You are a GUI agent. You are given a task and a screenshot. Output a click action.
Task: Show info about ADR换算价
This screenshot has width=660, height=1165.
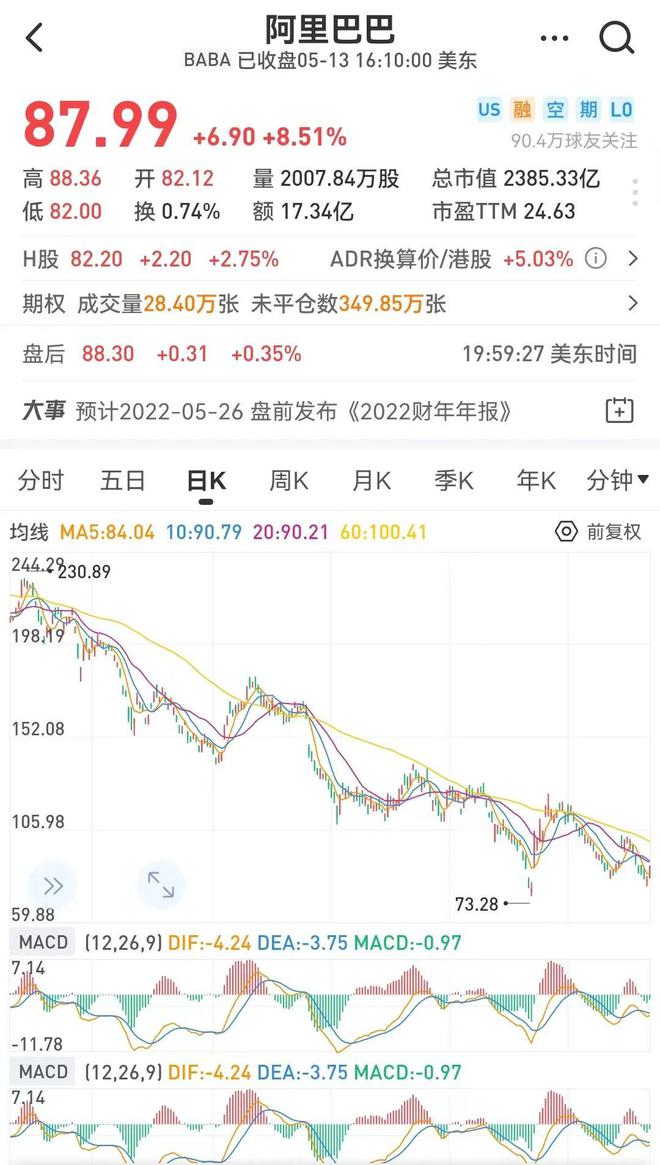coord(596,260)
